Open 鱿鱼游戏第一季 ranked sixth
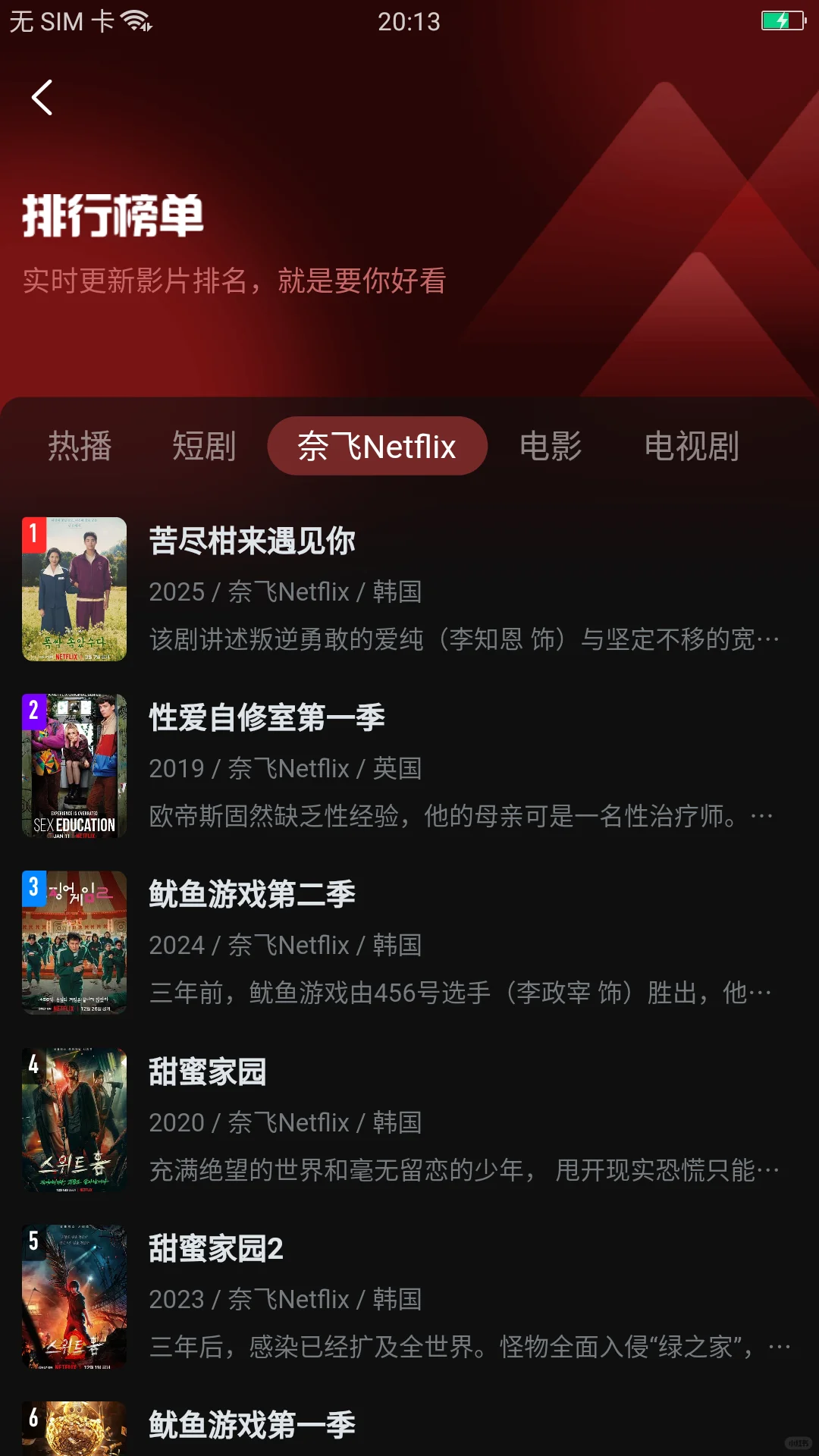Screen dimensions: 819x1456 [x=253, y=1426]
